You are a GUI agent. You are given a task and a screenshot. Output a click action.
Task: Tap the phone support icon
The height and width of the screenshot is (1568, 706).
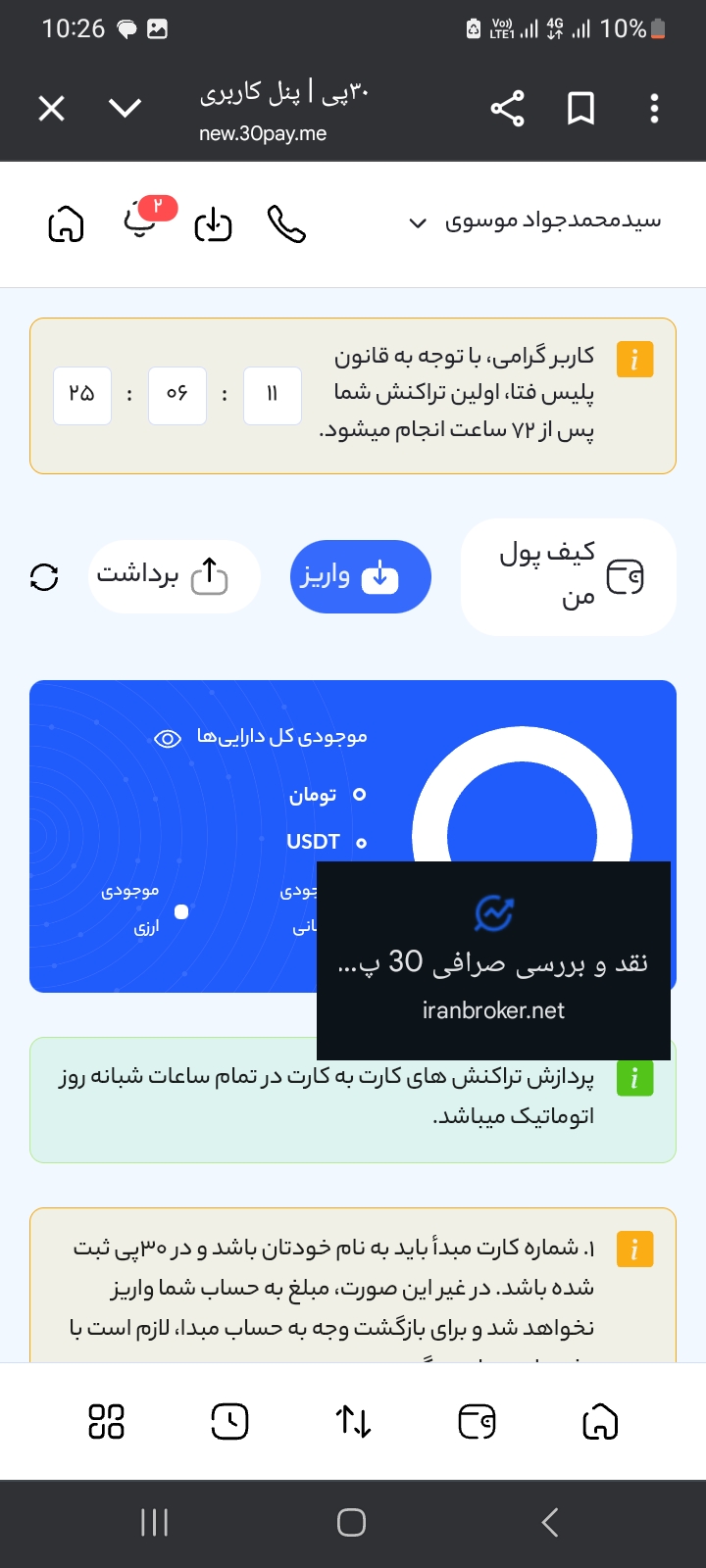click(x=286, y=224)
